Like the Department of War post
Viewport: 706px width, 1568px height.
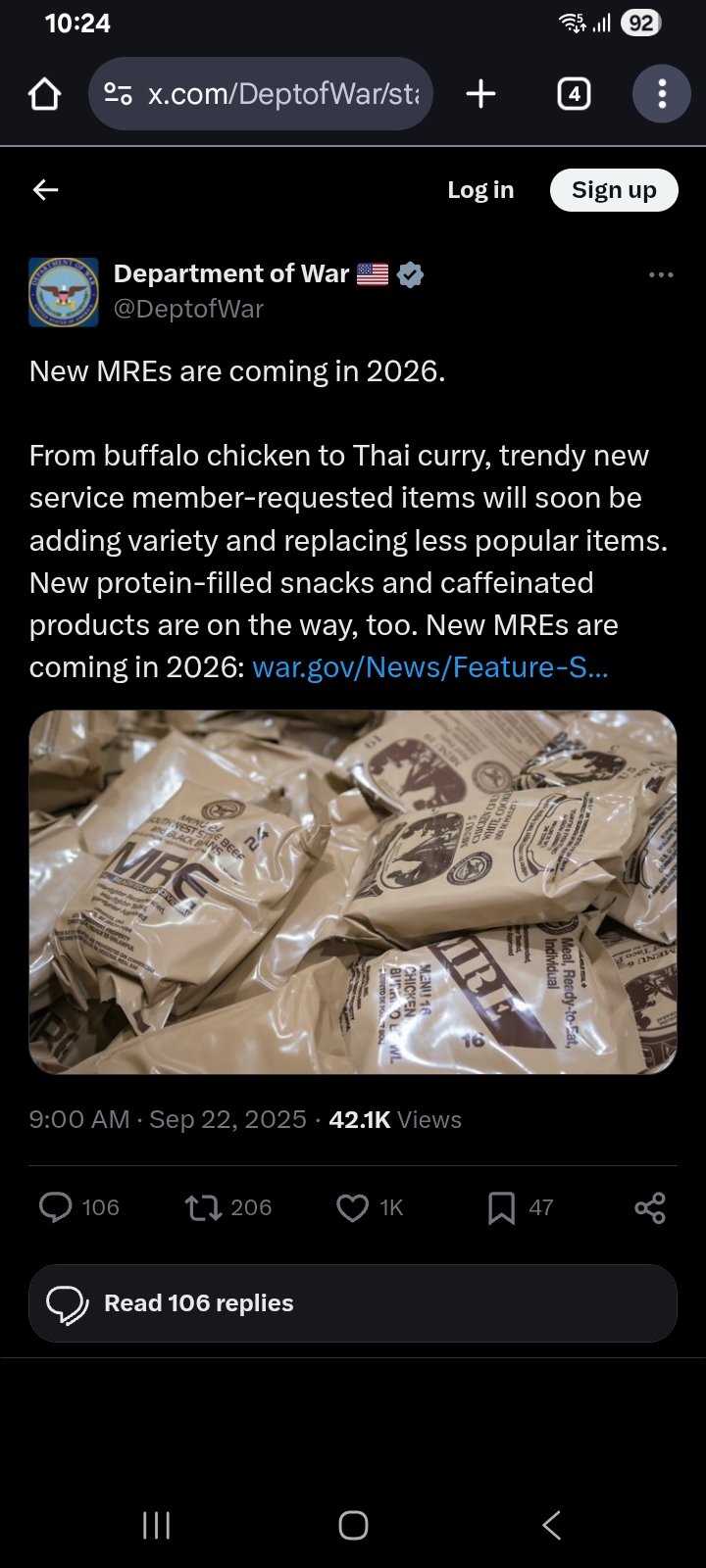tap(352, 1207)
